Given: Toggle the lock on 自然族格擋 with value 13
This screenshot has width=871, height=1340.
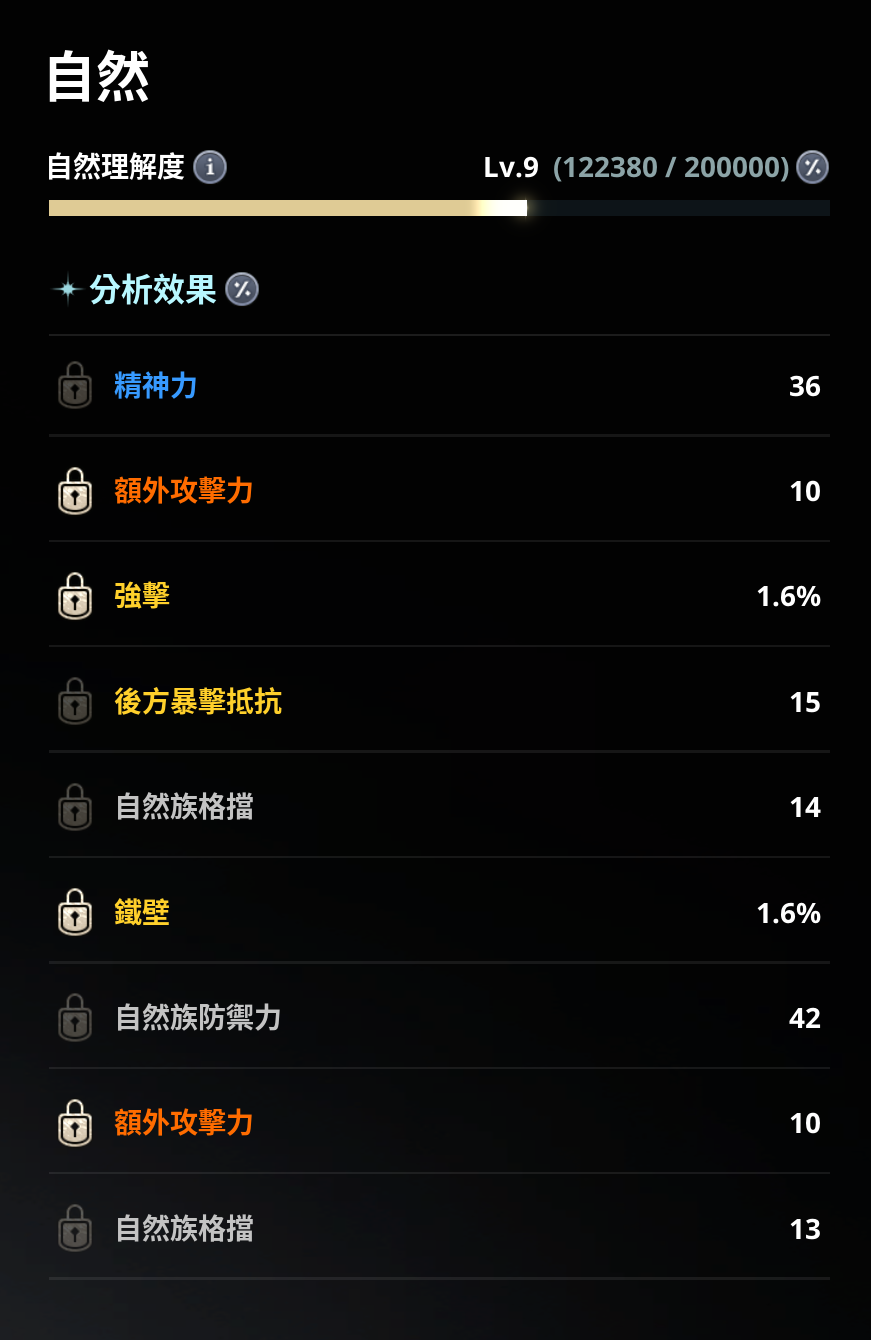Looking at the screenshot, I should pos(75,1229).
